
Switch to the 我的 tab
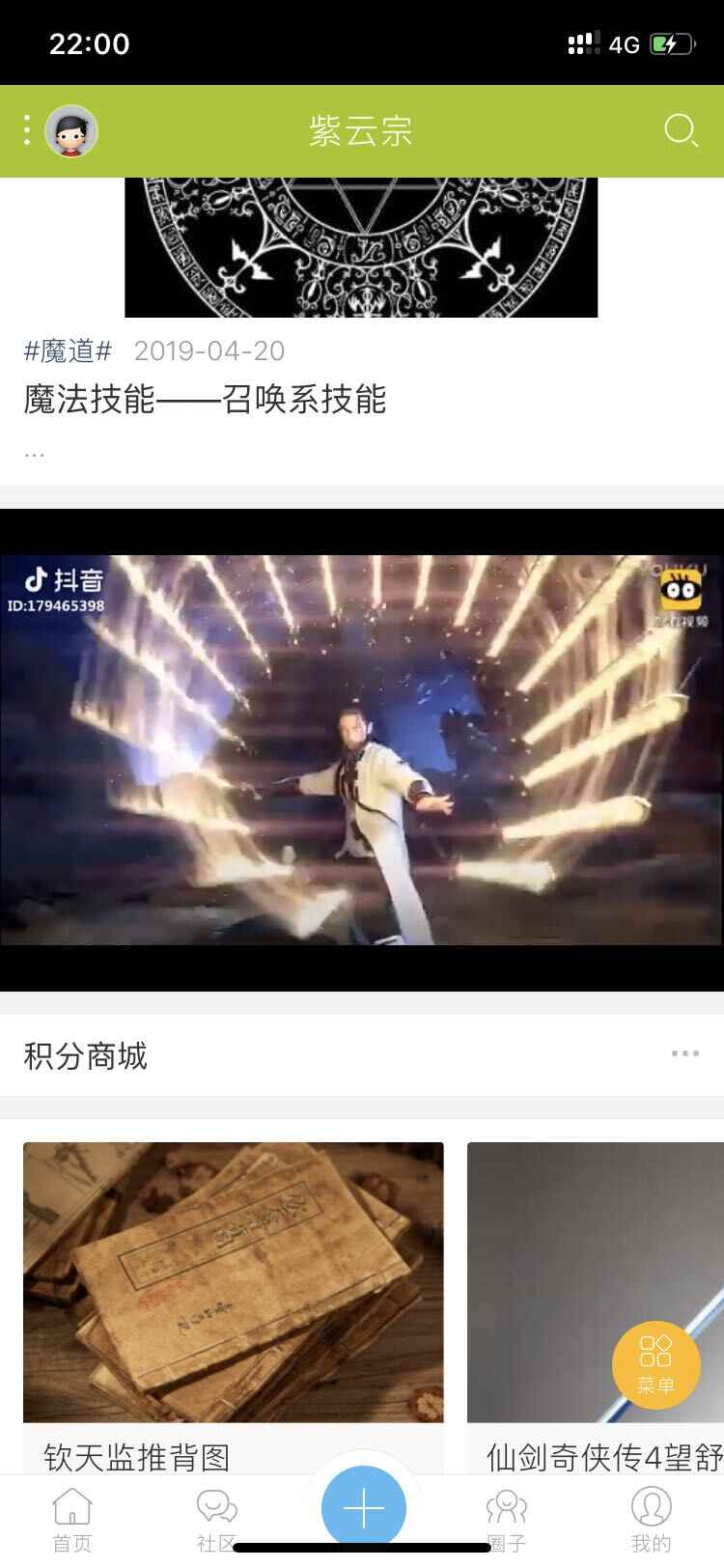pos(652,1520)
